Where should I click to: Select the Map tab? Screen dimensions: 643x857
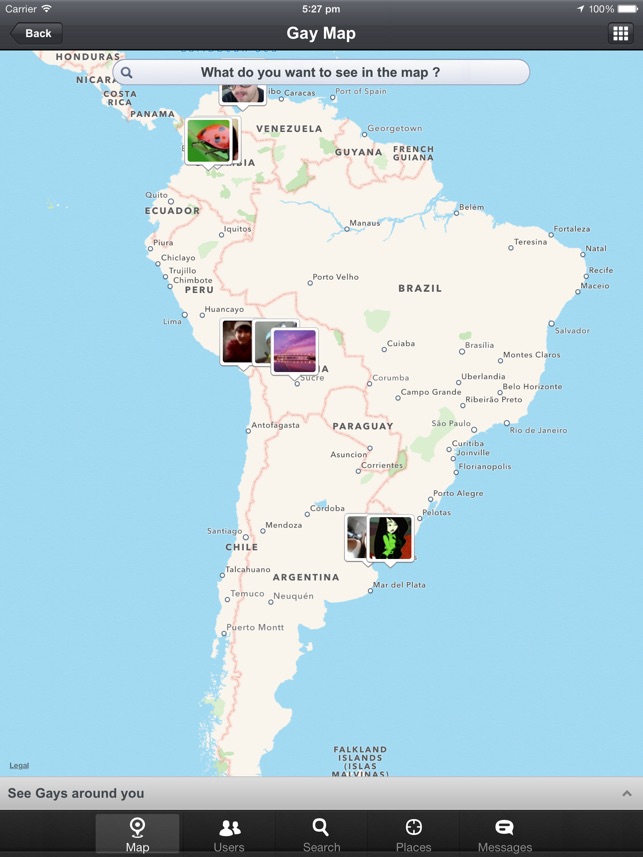click(x=137, y=834)
